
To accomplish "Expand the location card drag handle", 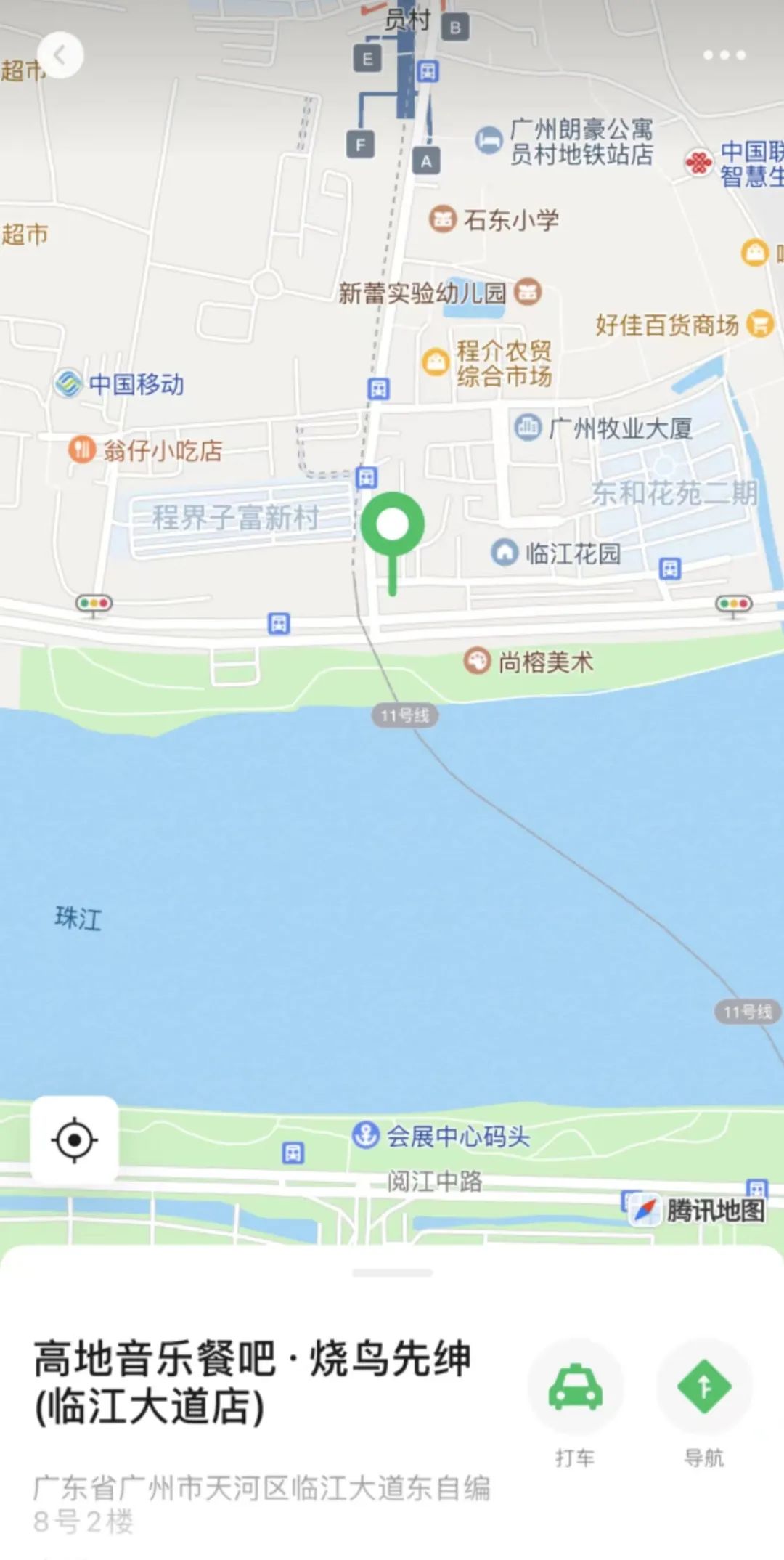I will [x=392, y=1273].
